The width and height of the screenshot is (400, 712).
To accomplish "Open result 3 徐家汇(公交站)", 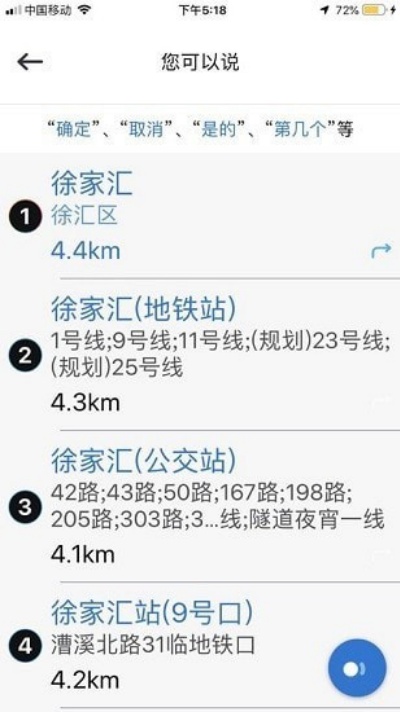I will click(200, 506).
